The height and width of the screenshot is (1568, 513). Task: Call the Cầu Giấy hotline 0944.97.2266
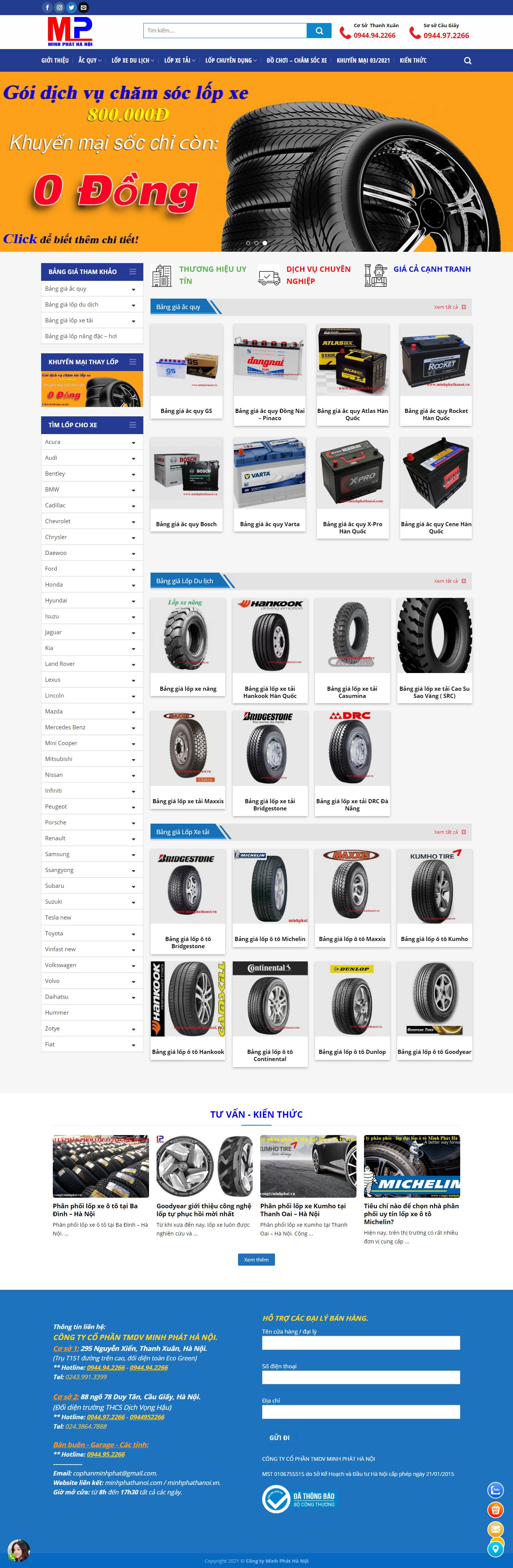coord(445,35)
